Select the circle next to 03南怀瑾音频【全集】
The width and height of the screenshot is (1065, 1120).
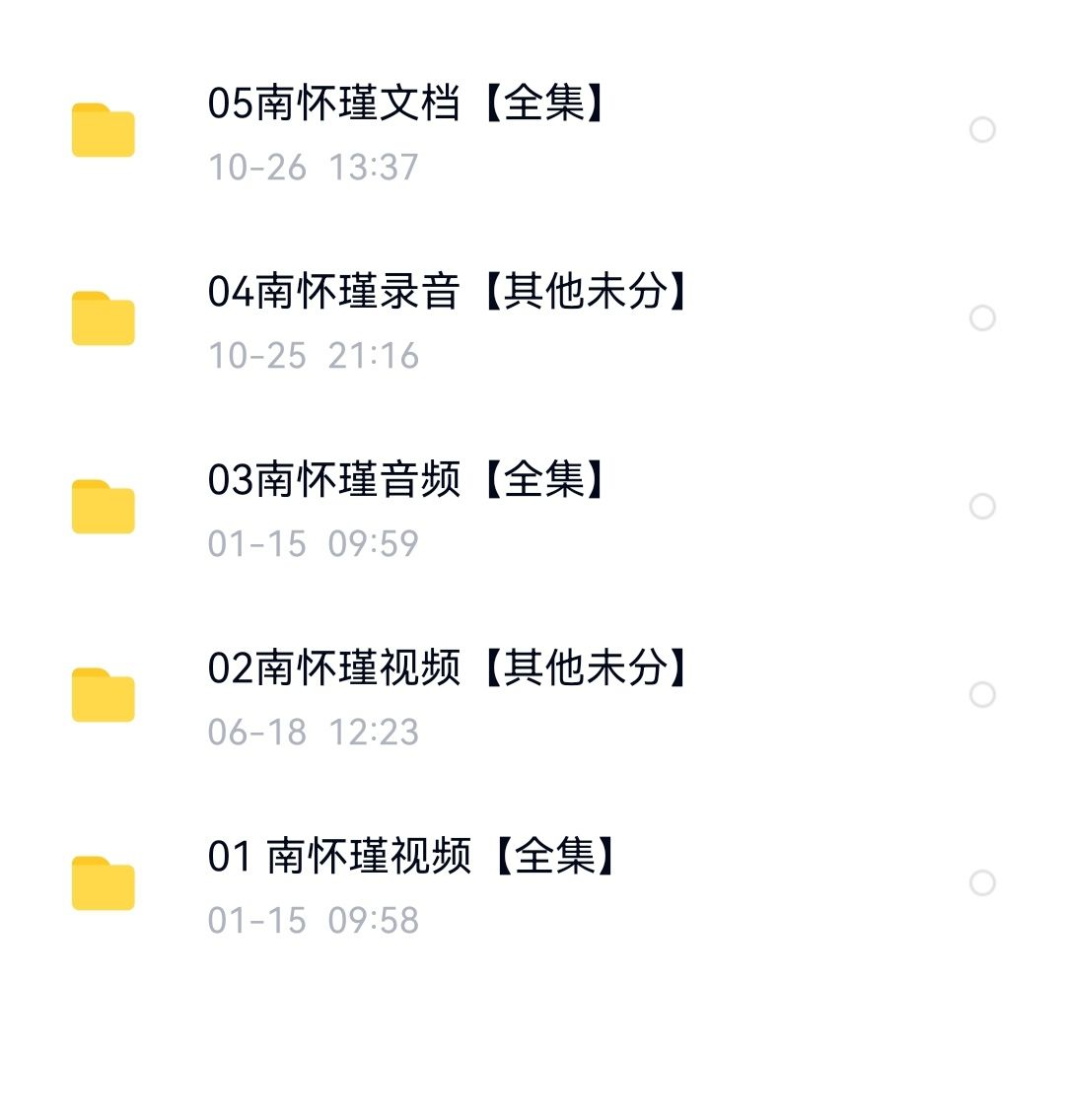pos(982,505)
